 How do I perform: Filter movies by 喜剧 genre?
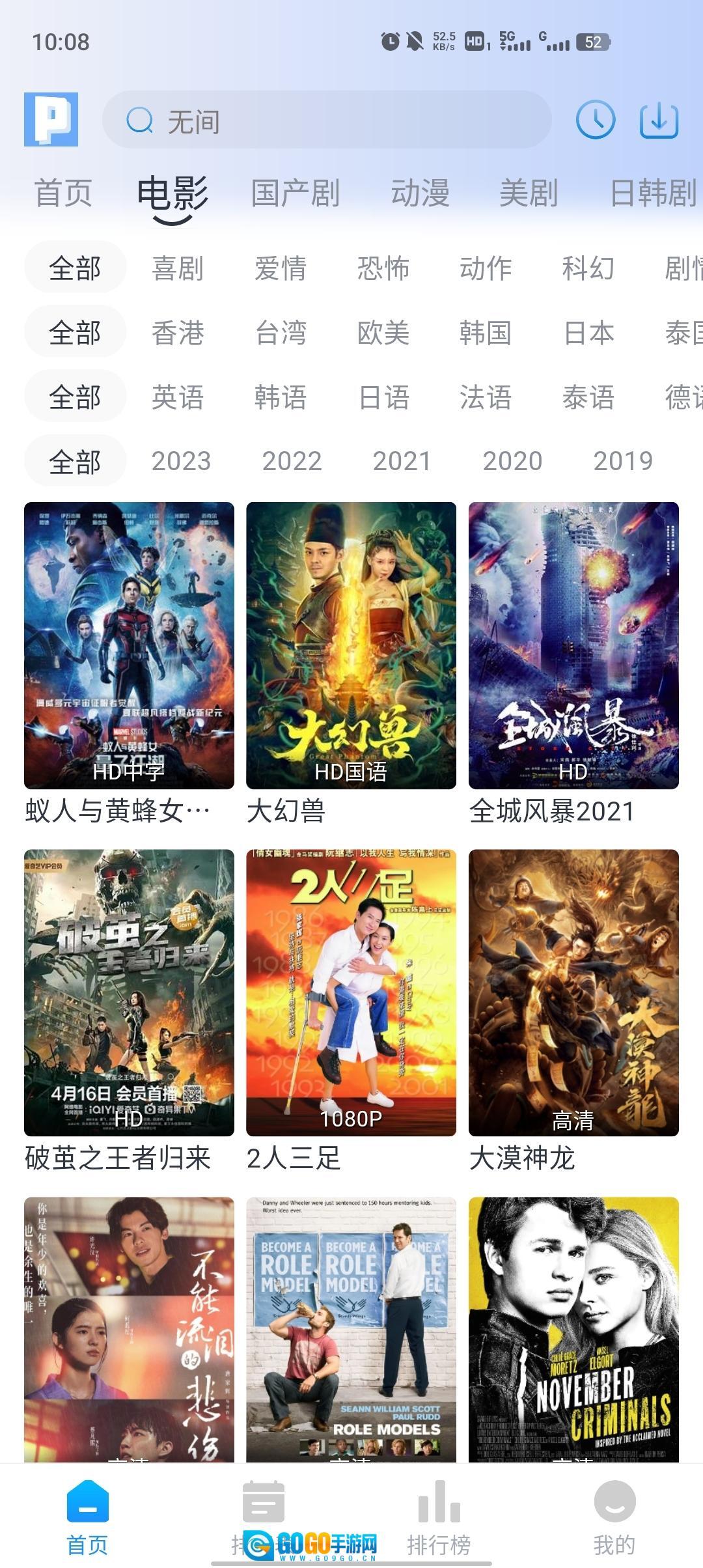(178, 268)
